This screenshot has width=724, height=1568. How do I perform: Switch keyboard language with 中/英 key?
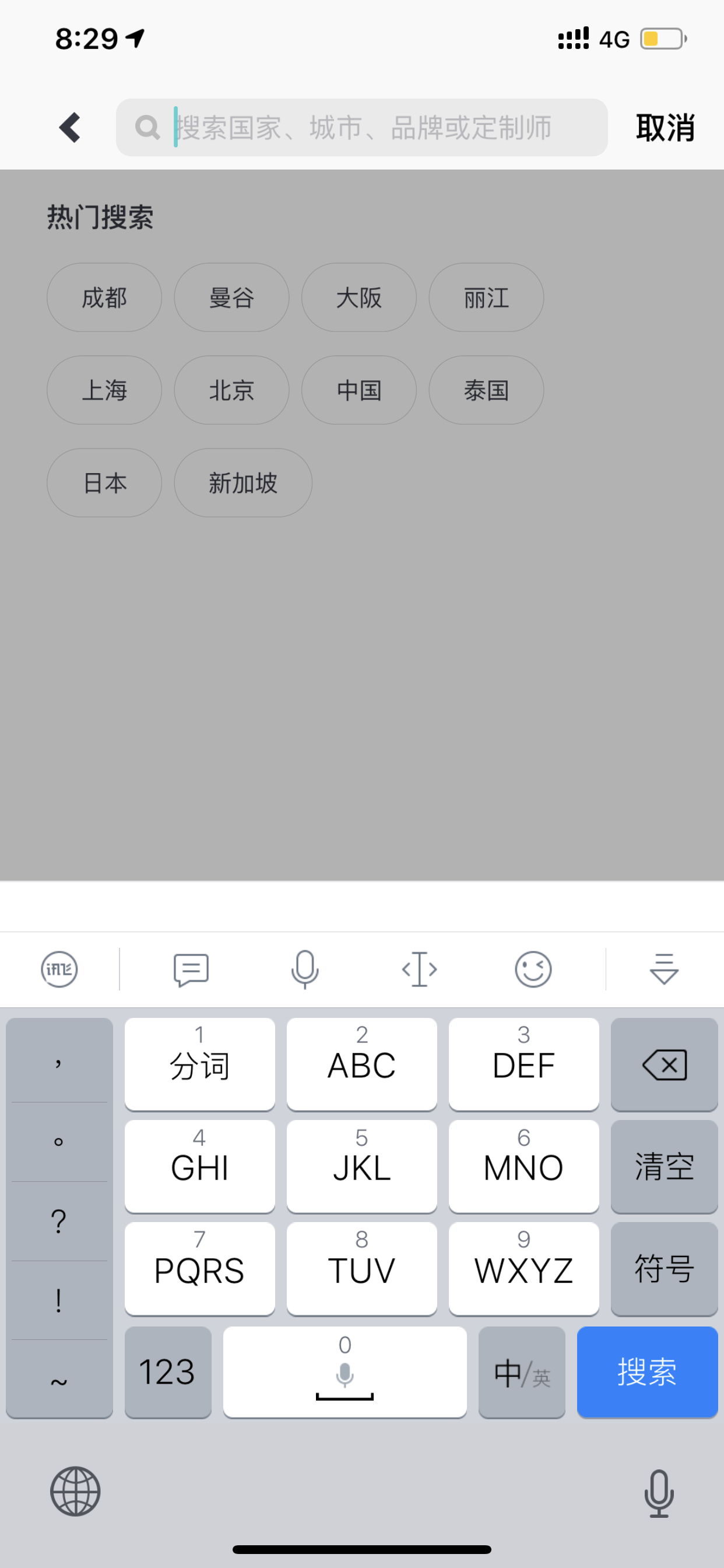pyautogui.click(x=522, y=1372)
